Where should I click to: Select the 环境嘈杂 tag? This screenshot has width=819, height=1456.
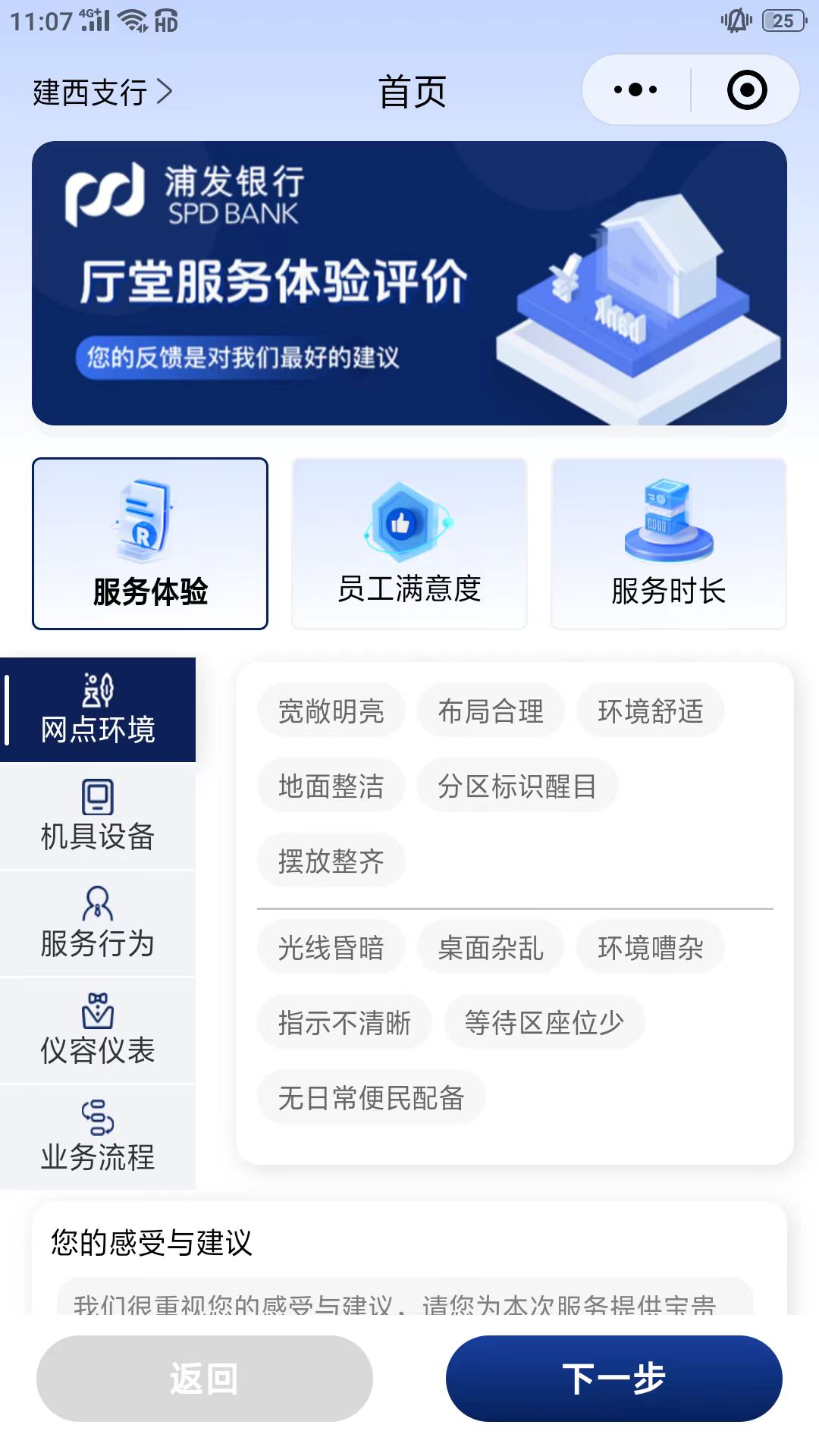coord(651,948)
